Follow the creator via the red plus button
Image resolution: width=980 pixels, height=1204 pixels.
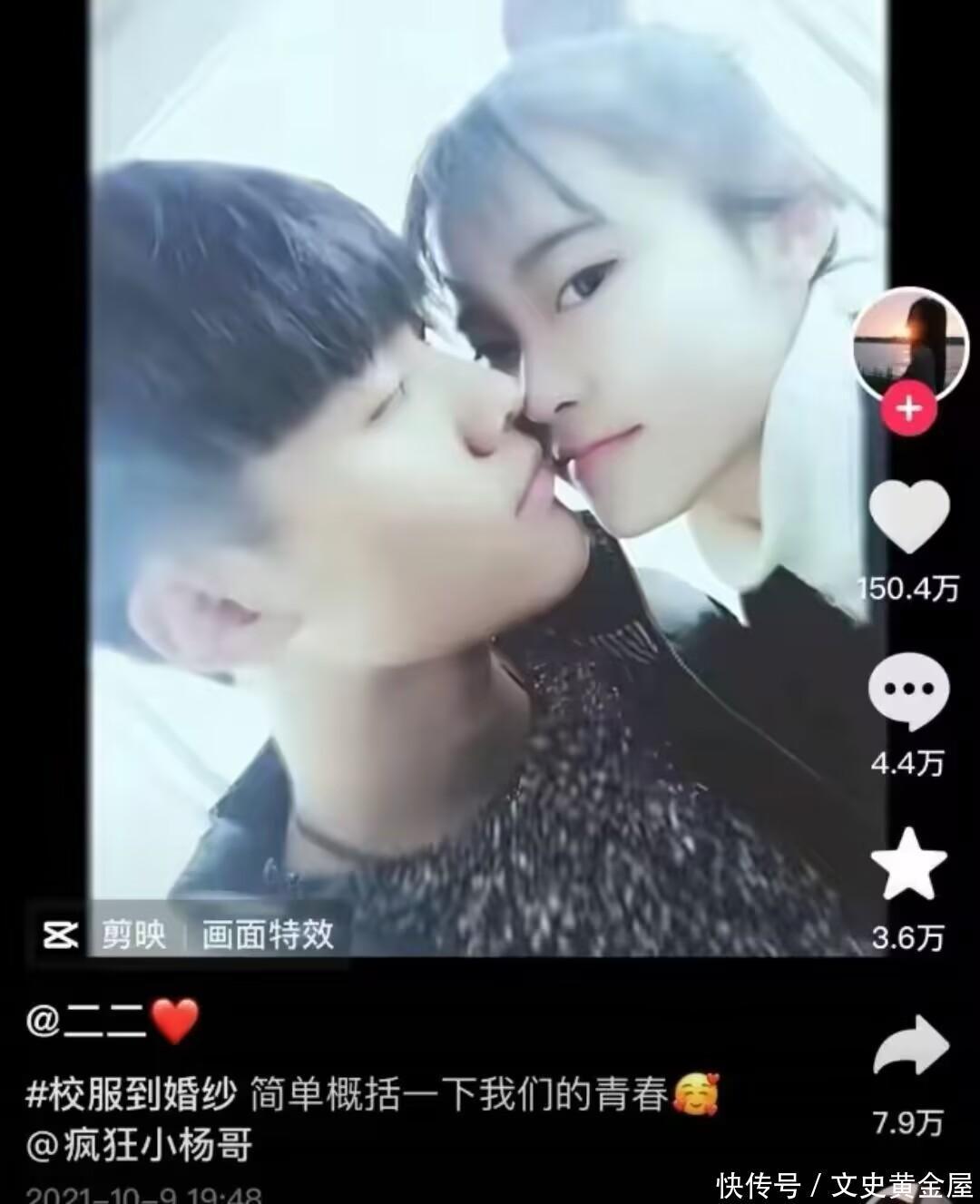(908, 410)
